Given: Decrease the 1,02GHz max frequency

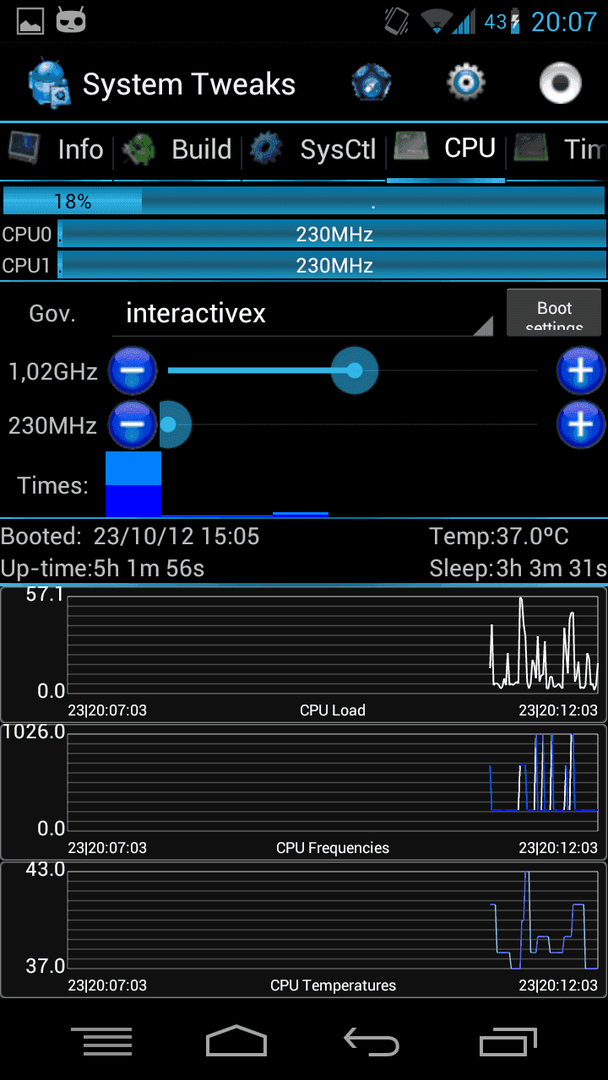Looking at the screenshot, I should pos(133,371).
